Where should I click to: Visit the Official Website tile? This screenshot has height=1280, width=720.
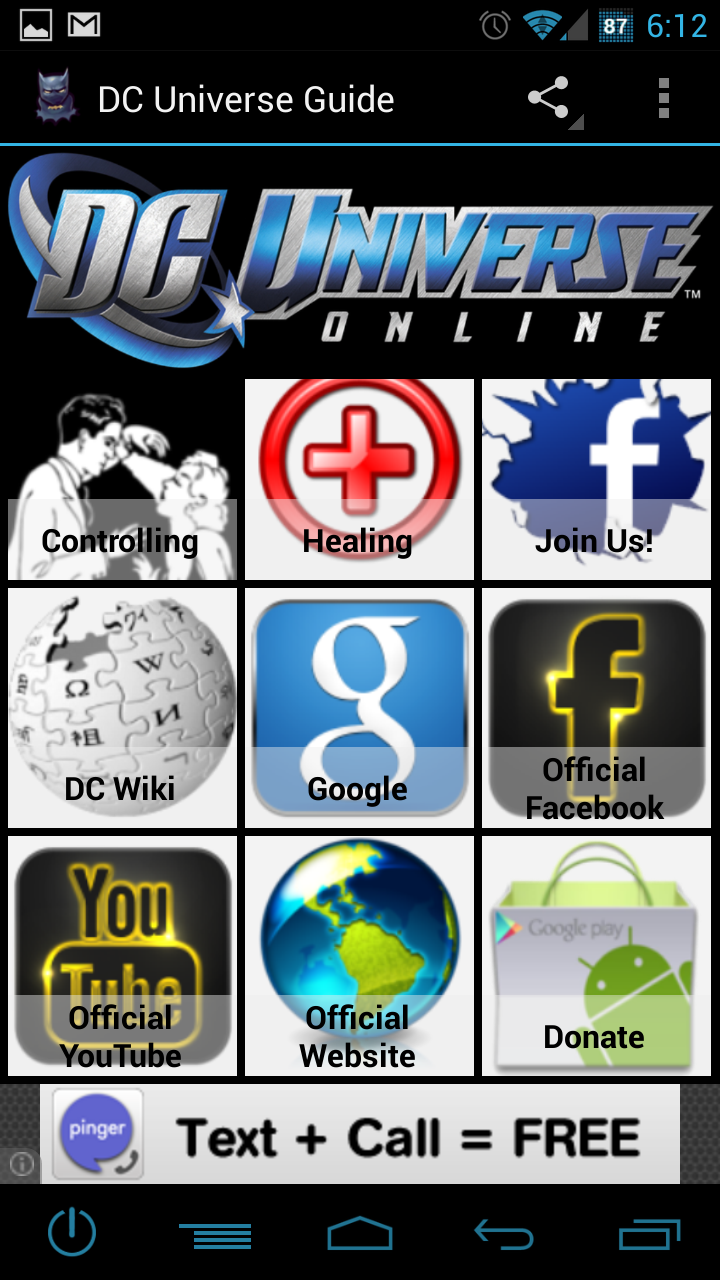pos(359,956)
